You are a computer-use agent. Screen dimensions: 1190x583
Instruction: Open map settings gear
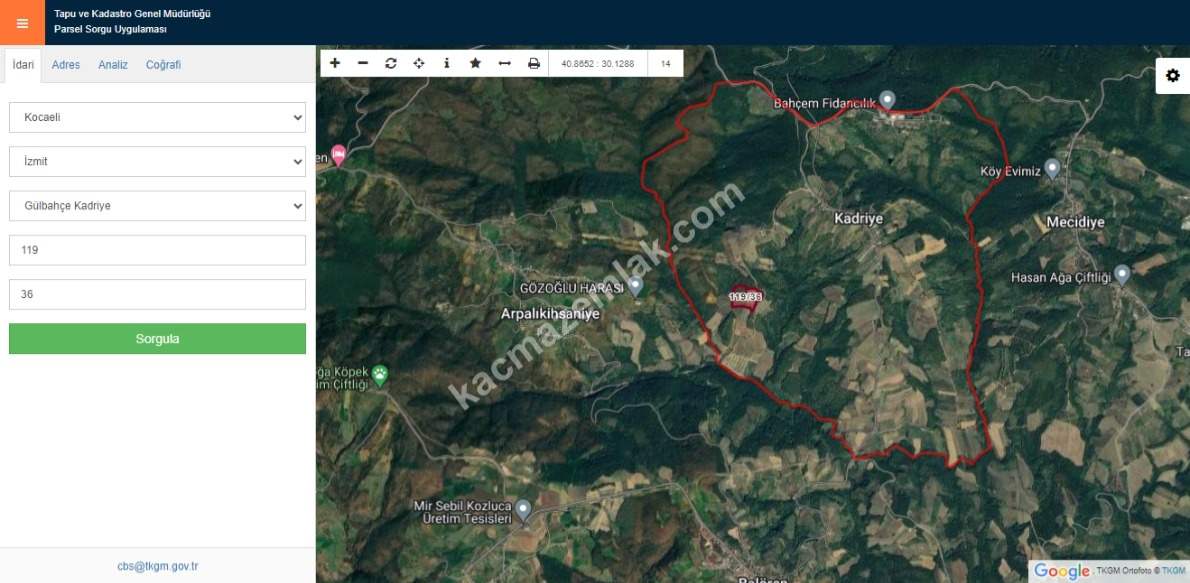pyautogui.click(x=1173, y=75)
